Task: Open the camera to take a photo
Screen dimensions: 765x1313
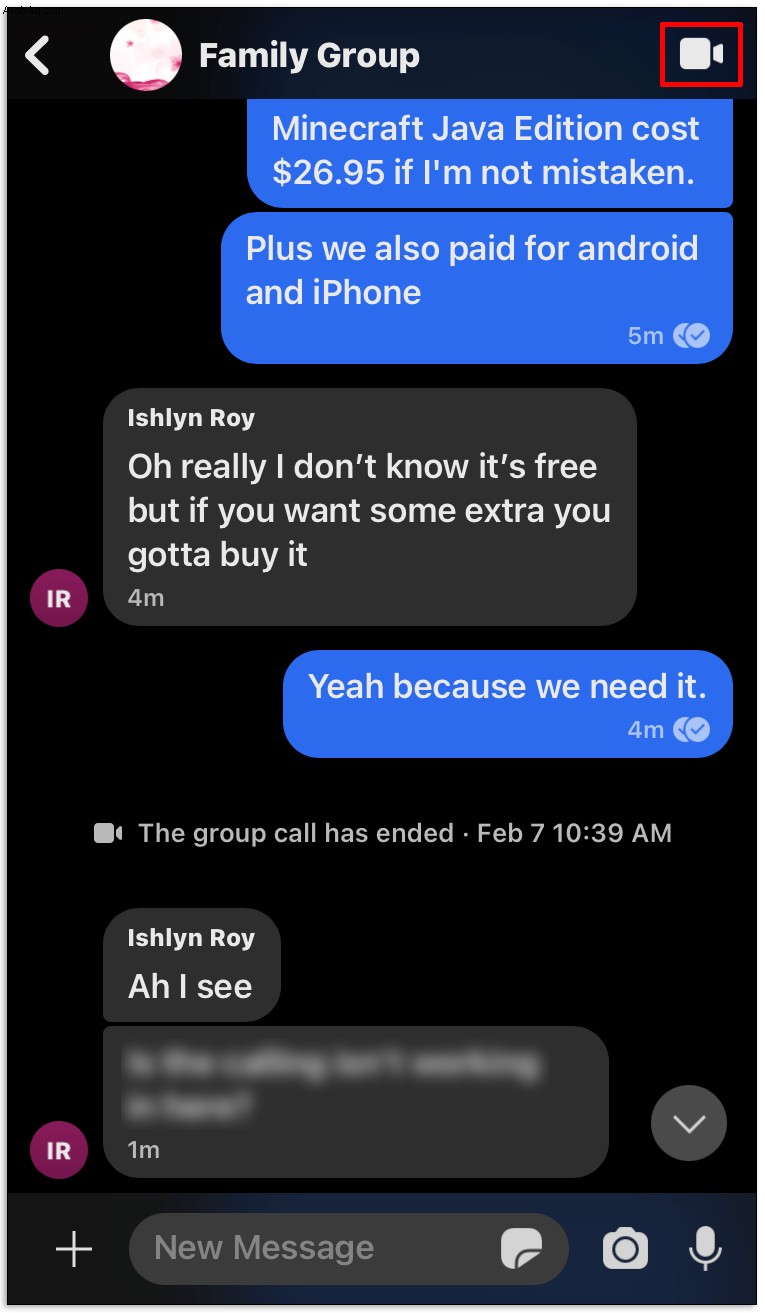Action: click(x=625, y=1248)
